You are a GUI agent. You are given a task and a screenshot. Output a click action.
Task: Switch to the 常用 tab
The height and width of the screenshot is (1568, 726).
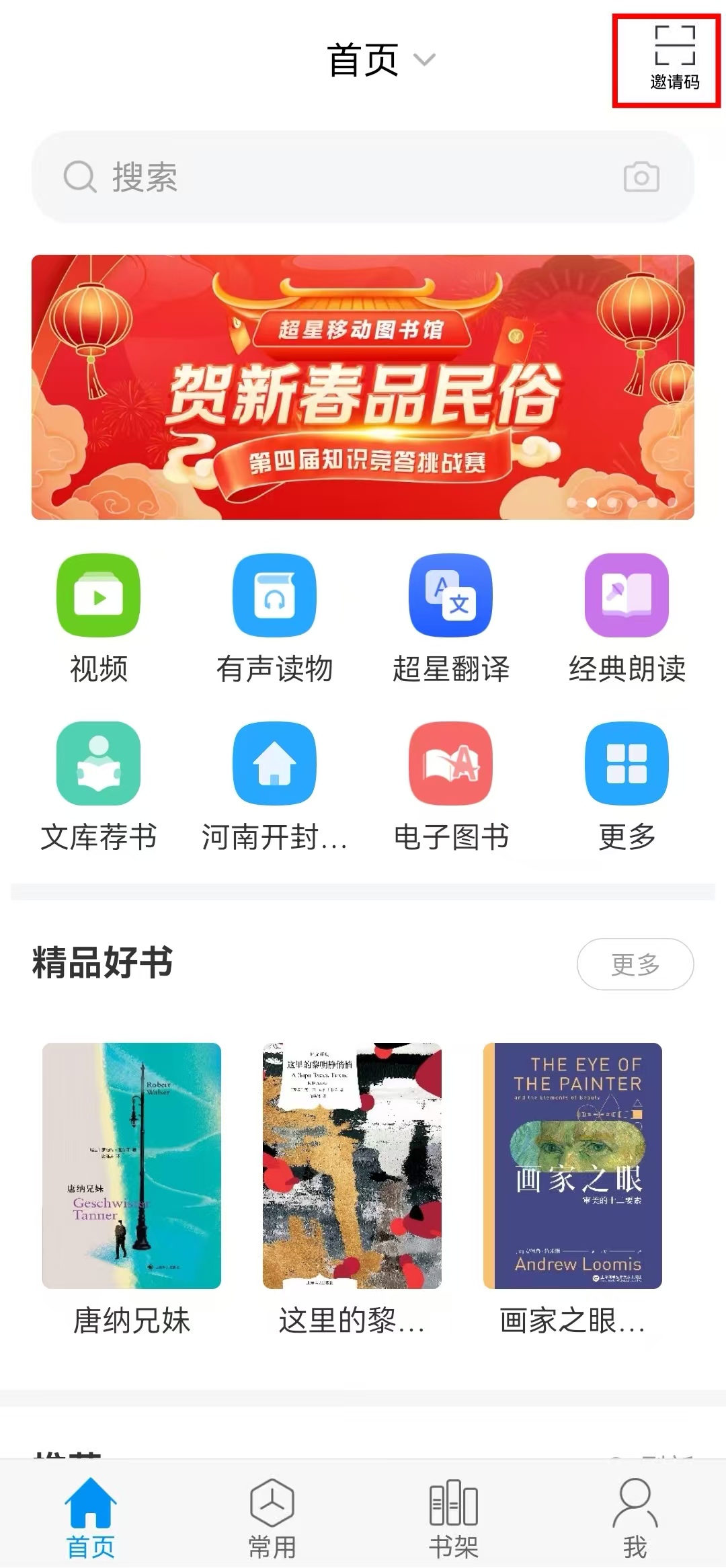(x=272, y=1518)
